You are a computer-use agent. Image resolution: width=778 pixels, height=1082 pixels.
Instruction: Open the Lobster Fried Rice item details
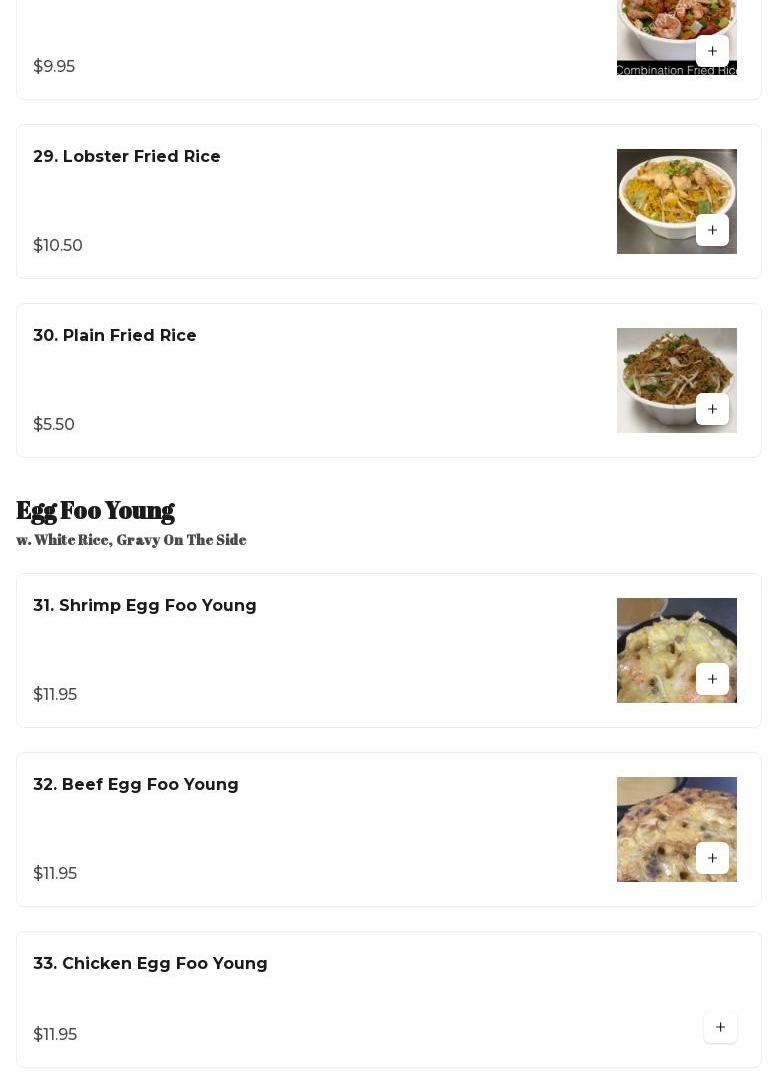pyautogui.click(x=127, y=157)
